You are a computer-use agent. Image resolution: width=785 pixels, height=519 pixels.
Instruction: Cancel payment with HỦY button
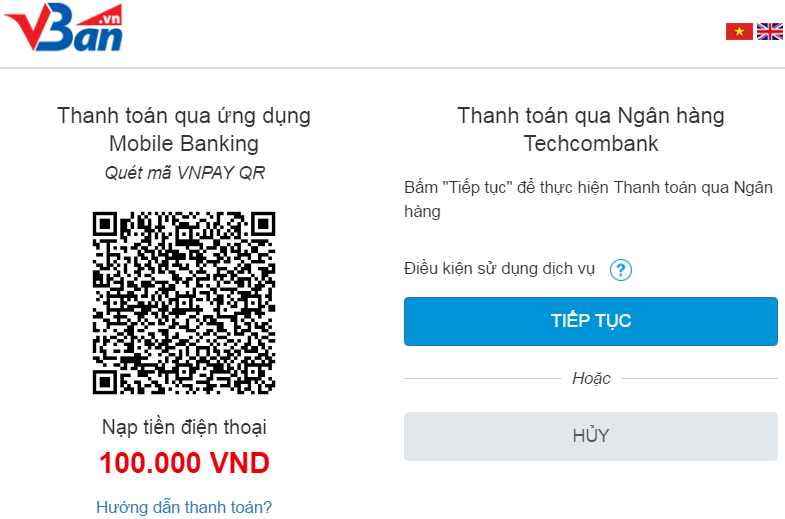[x=590, y=436]
